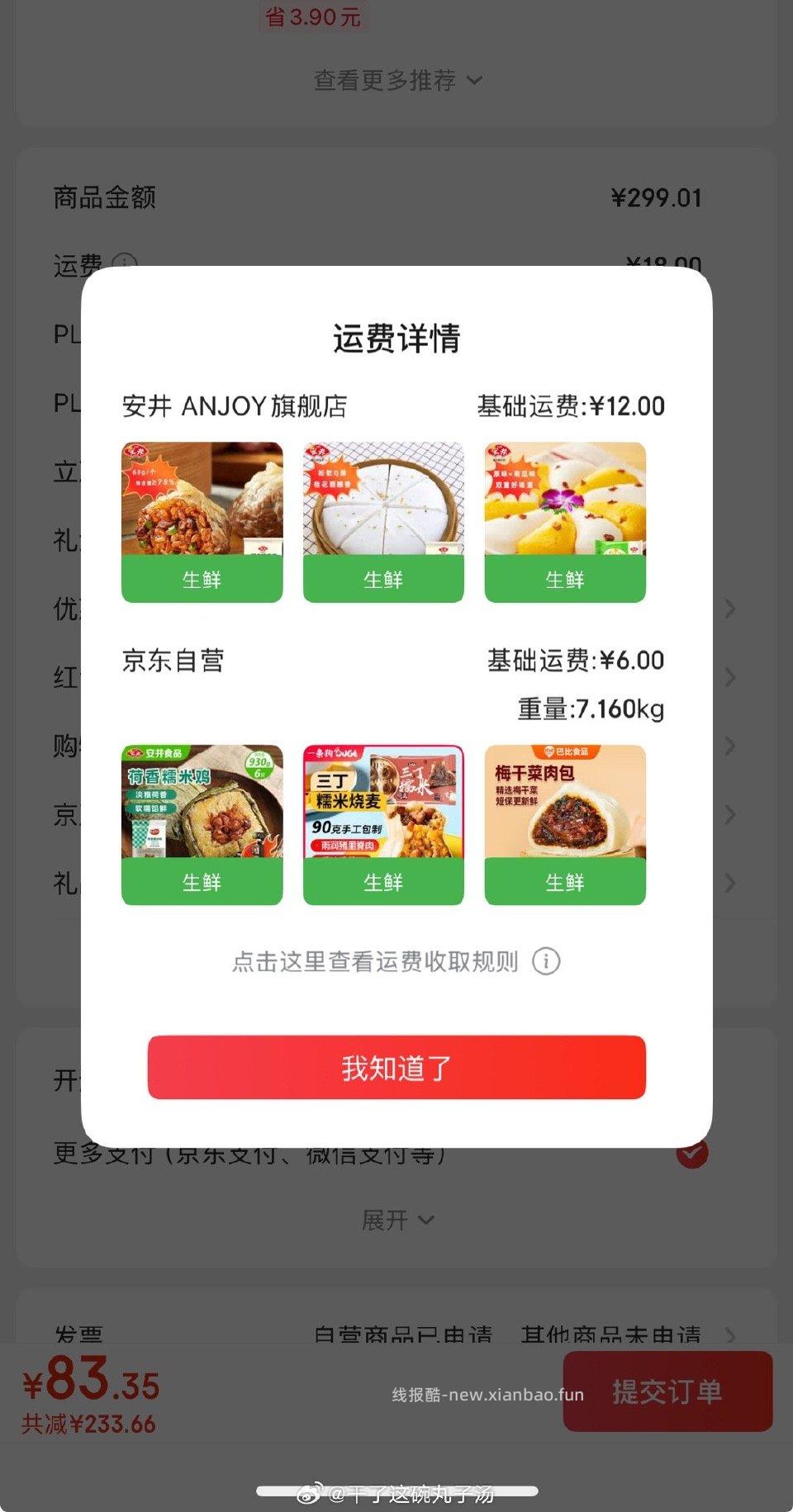793x1512 pixels.
Task: Tap the 生鲜 badge on 三丁糯米烧麦
Action: click(383, 883)
